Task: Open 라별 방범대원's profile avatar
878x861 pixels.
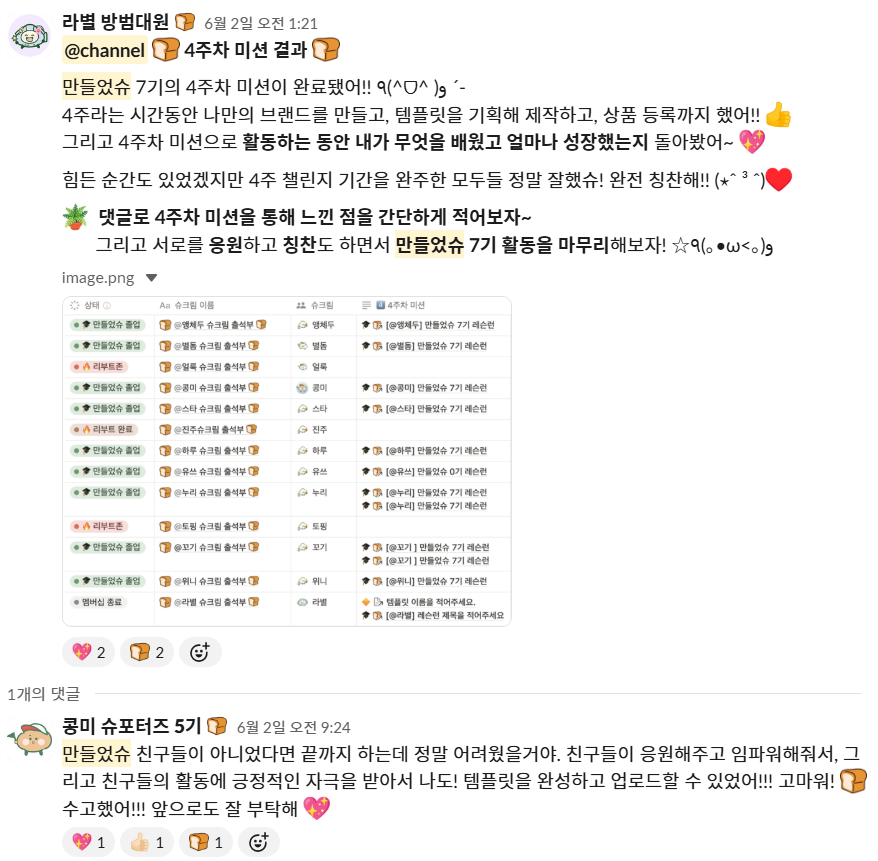Action: pyautogui.click(x=30, y=36)
